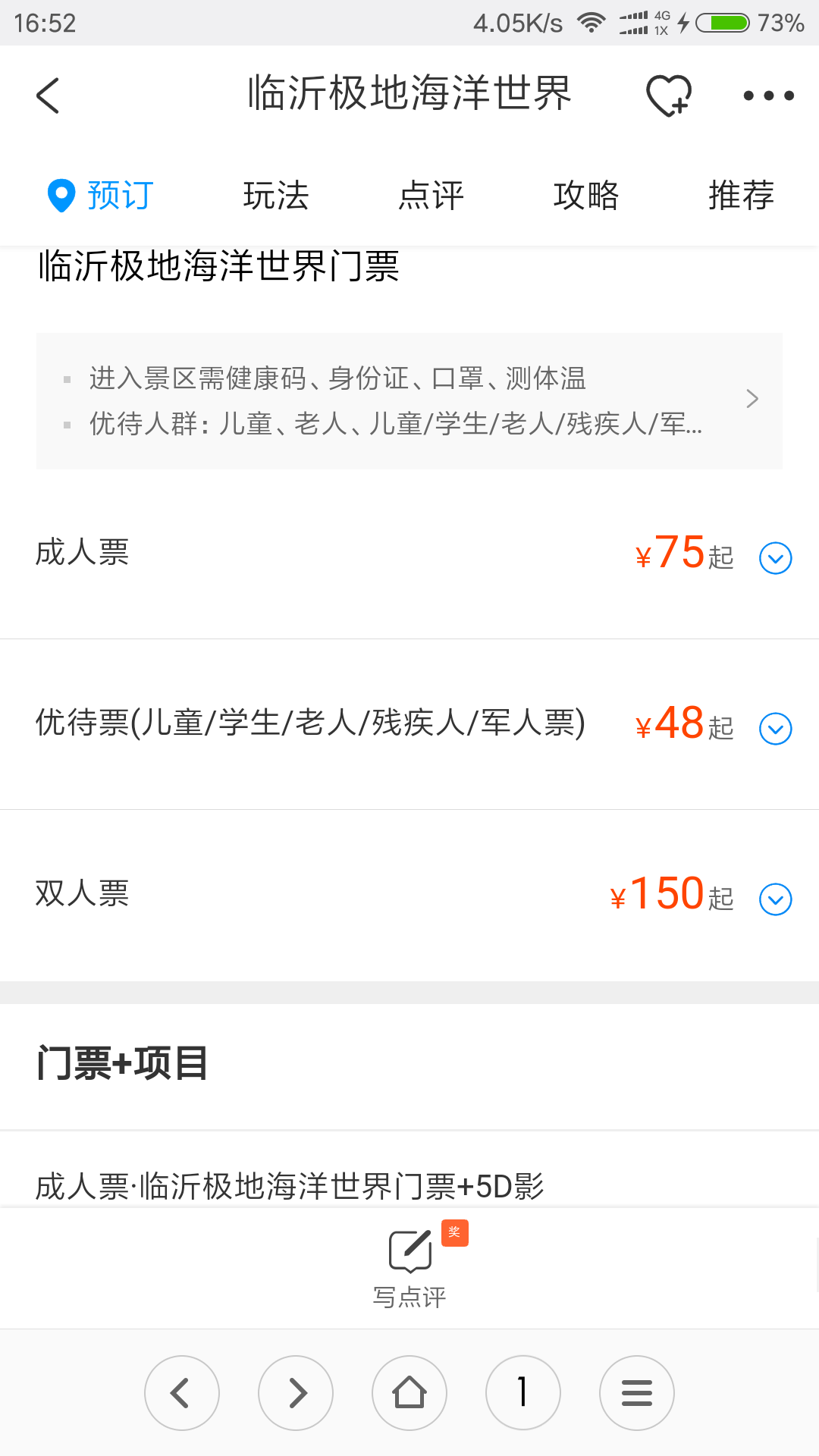Switch to the 玩法 tab
Viewport: 819px width, 1456px height.
[276, 196]
